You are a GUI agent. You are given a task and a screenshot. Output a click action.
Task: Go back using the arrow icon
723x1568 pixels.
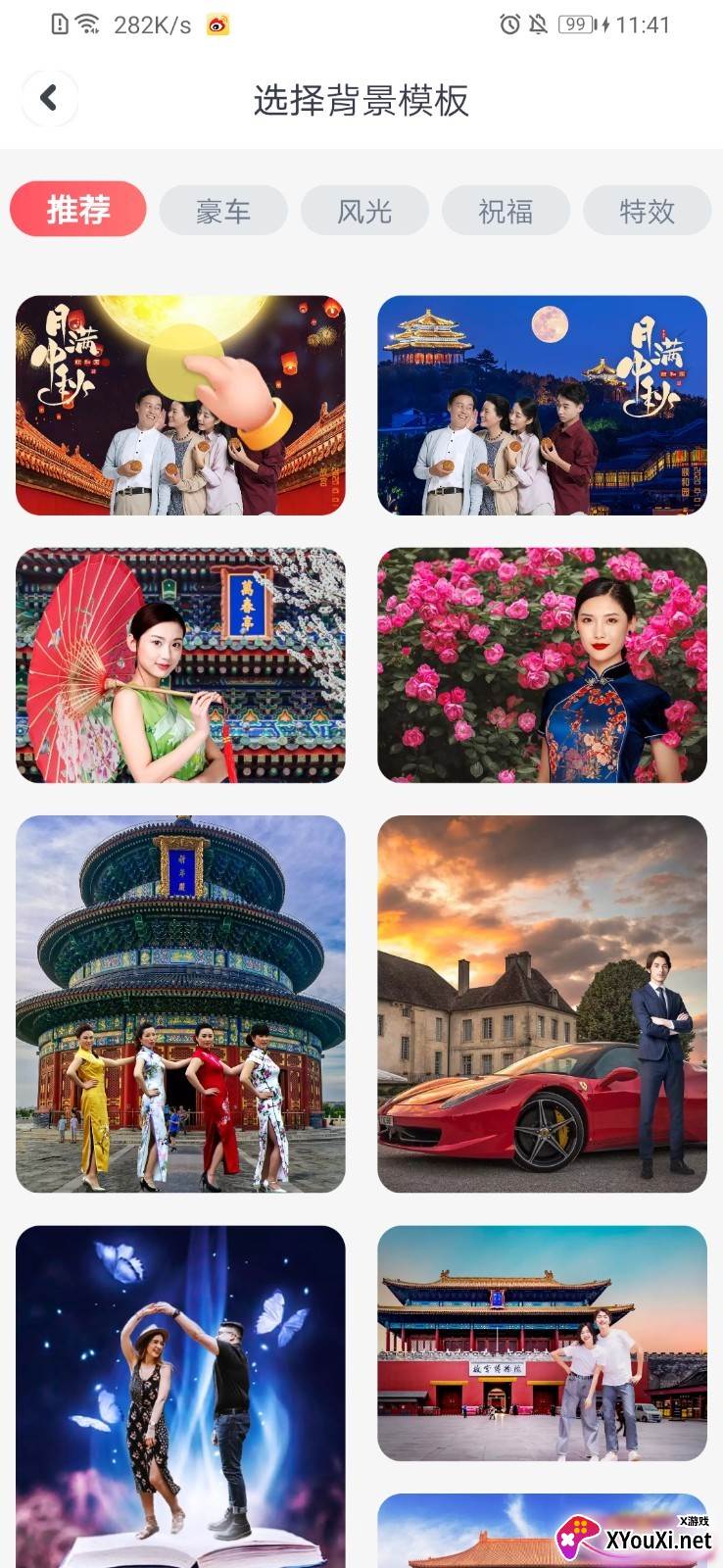48,98
